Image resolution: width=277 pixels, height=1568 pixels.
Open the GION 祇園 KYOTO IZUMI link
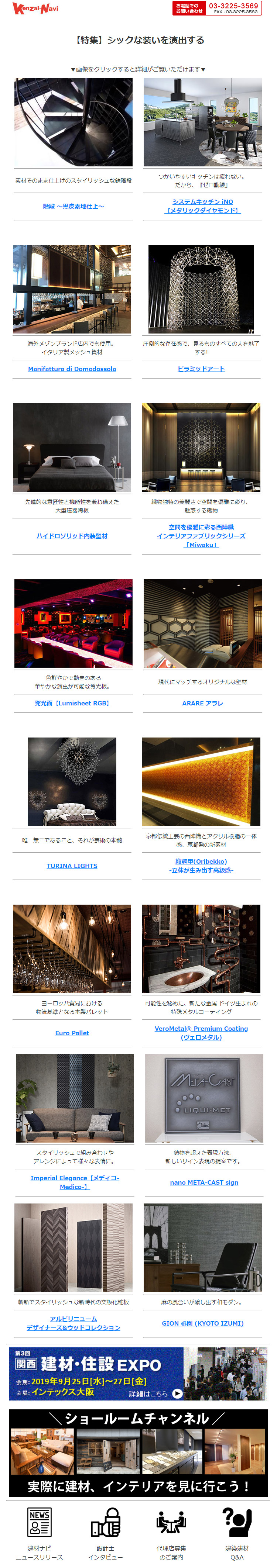(x=202, y=1323)
